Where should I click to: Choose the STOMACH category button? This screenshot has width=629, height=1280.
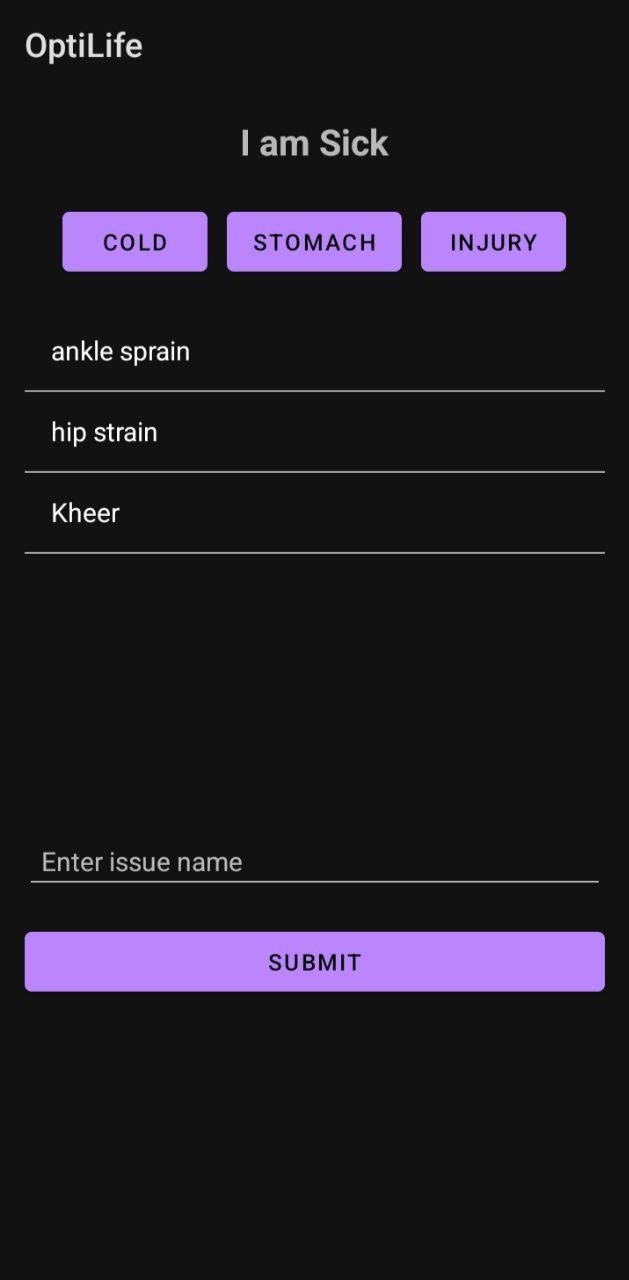[314, 242]
